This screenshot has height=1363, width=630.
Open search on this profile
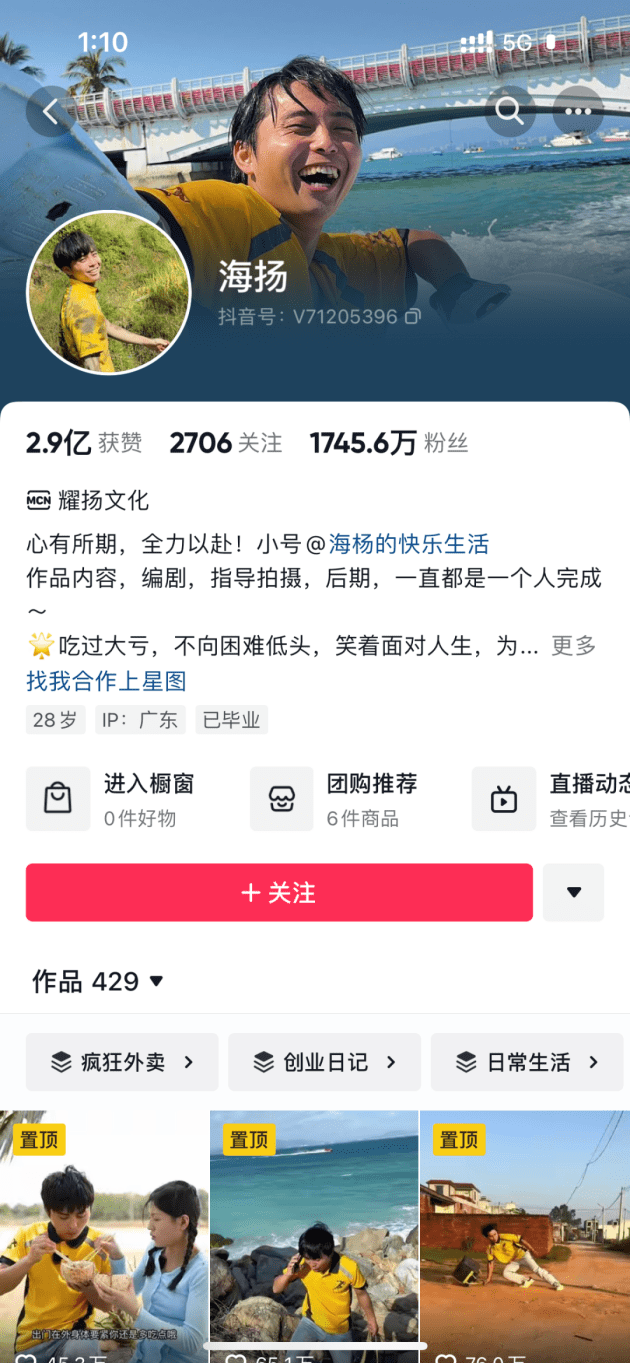coord(510,111)
